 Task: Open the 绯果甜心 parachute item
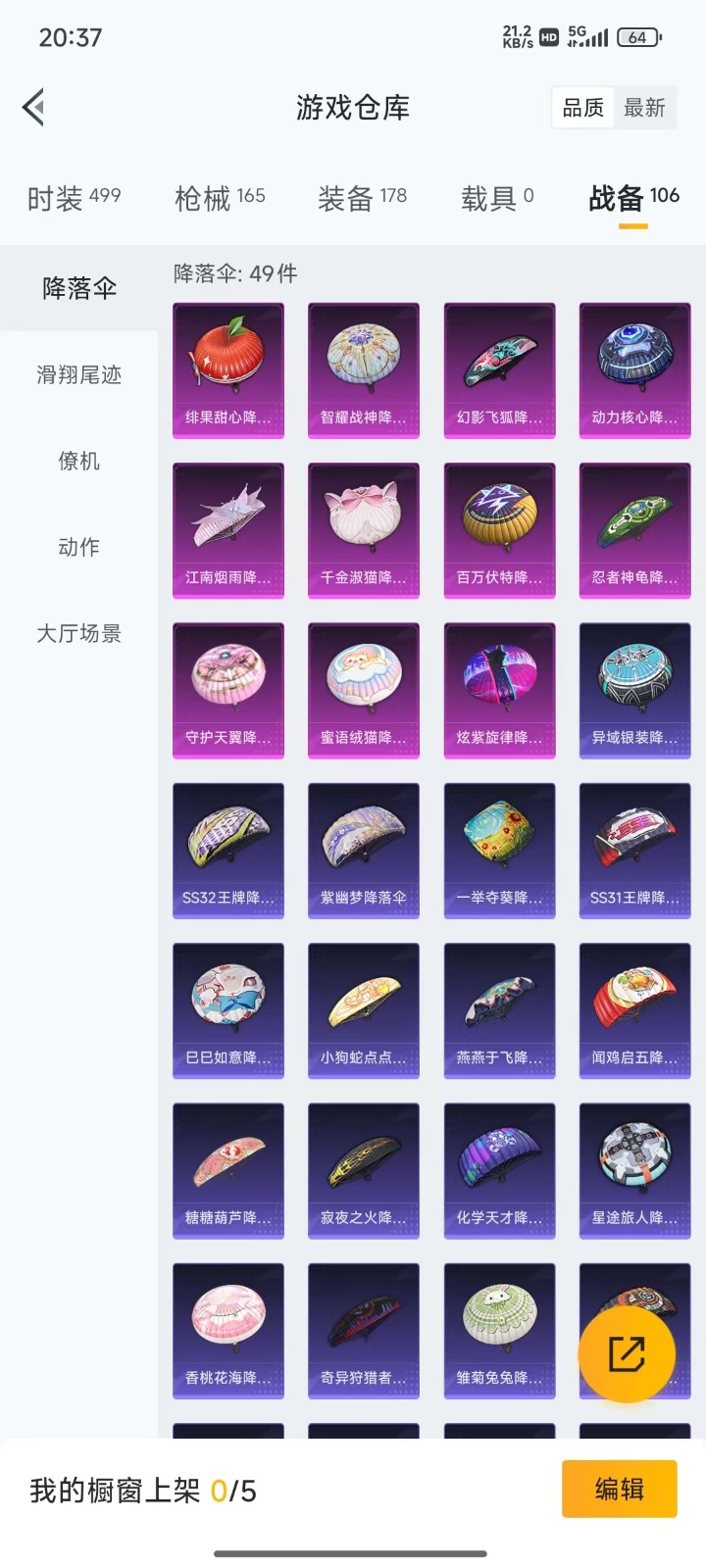(x=228, y=369)
